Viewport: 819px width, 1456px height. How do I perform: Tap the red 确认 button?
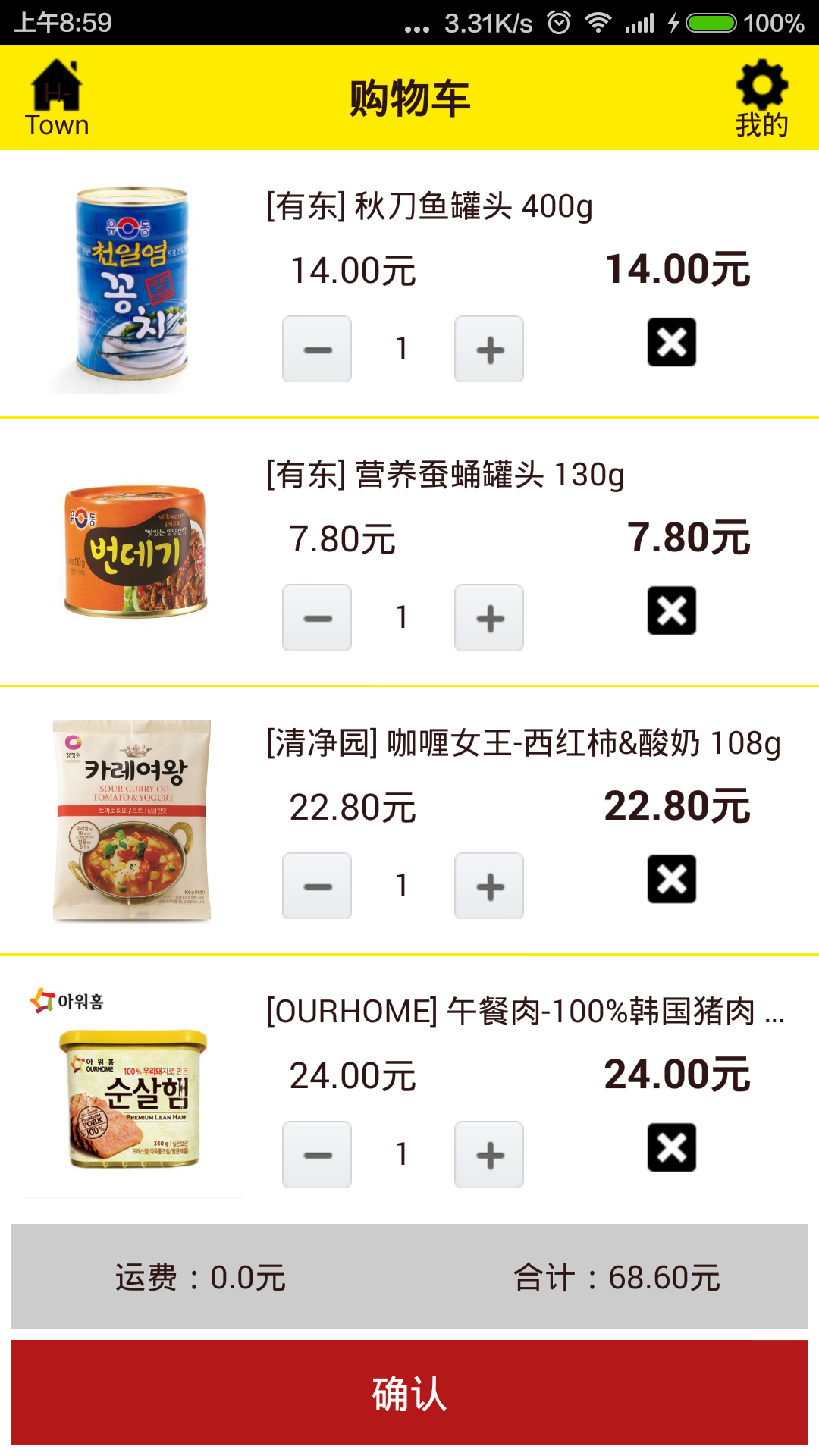click(x=409, y=1392)
